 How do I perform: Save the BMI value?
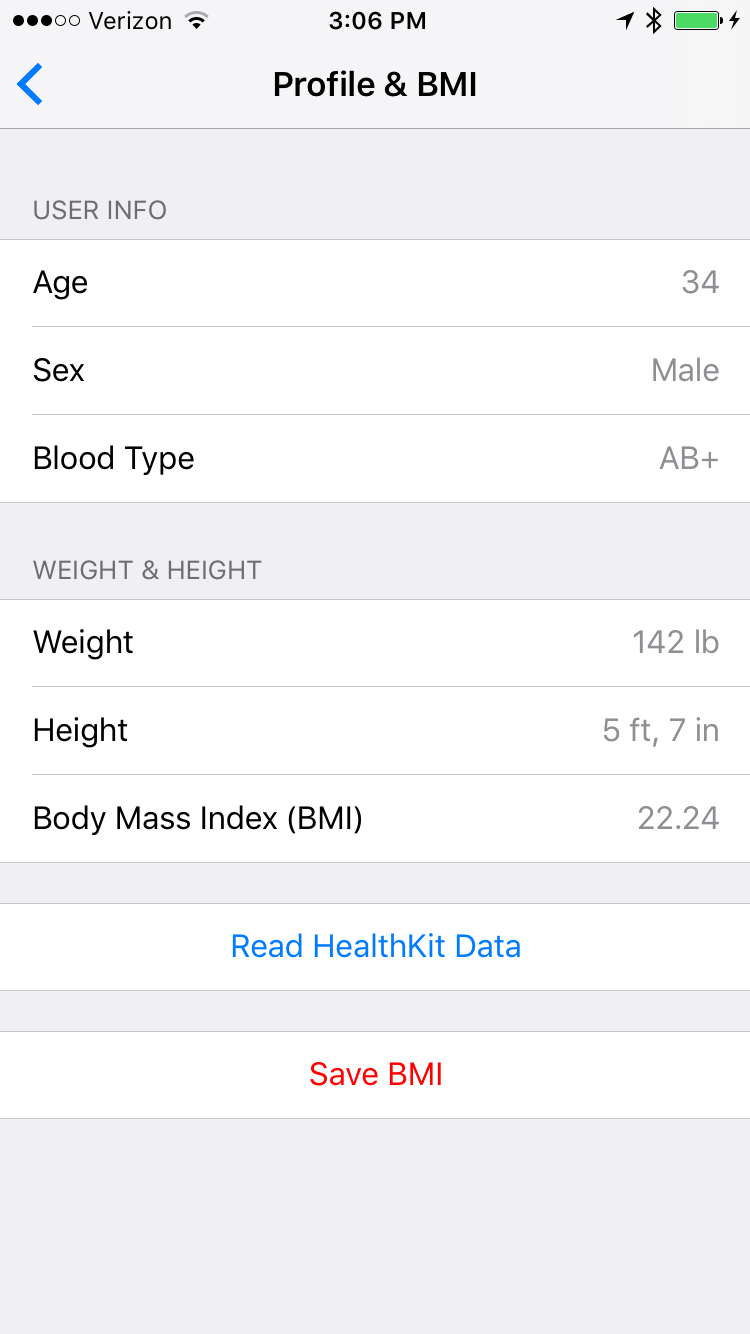[375, 1074]
